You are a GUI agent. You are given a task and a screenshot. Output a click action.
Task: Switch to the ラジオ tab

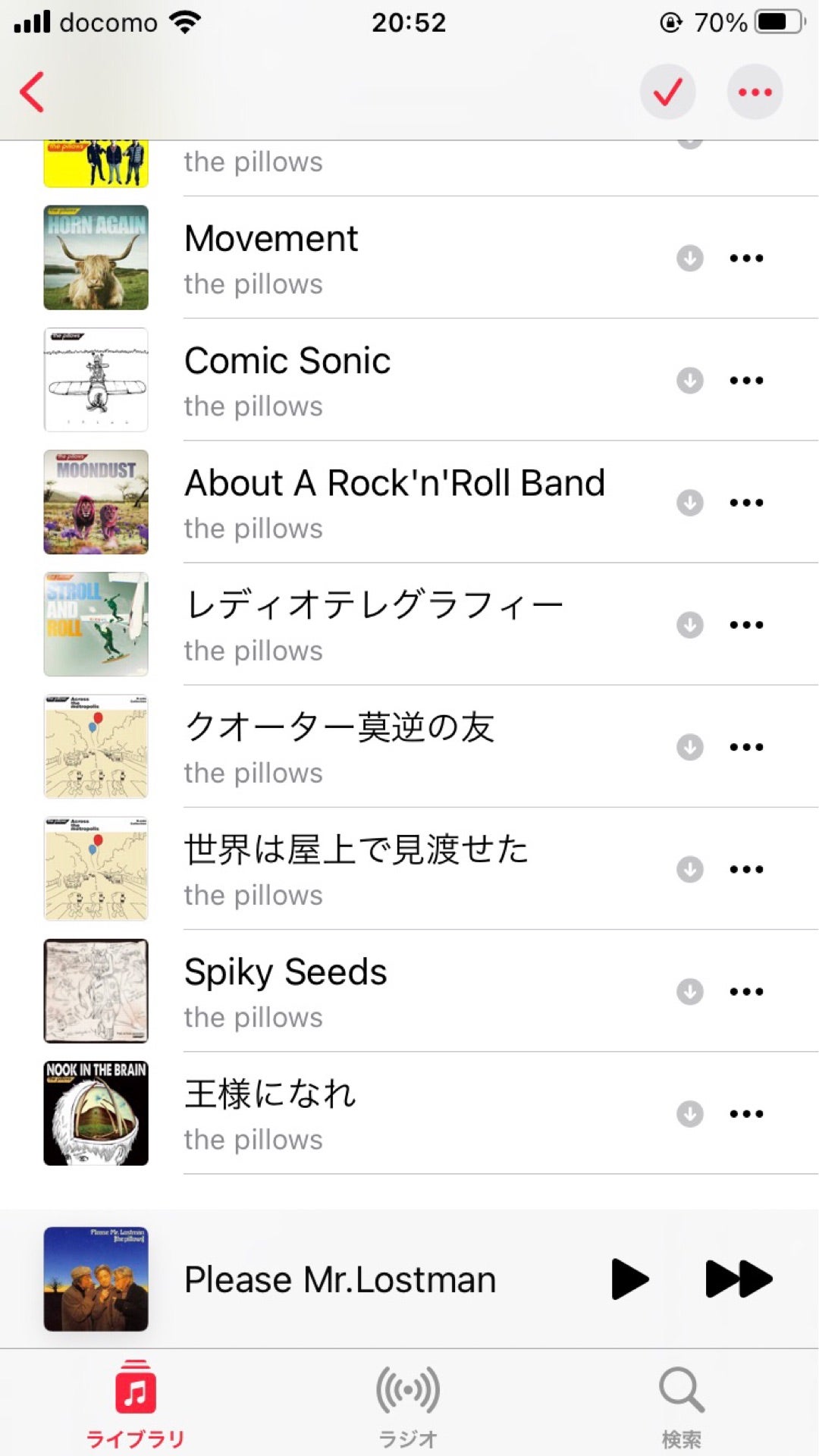pyautogui.click(x=408, y=1404)
